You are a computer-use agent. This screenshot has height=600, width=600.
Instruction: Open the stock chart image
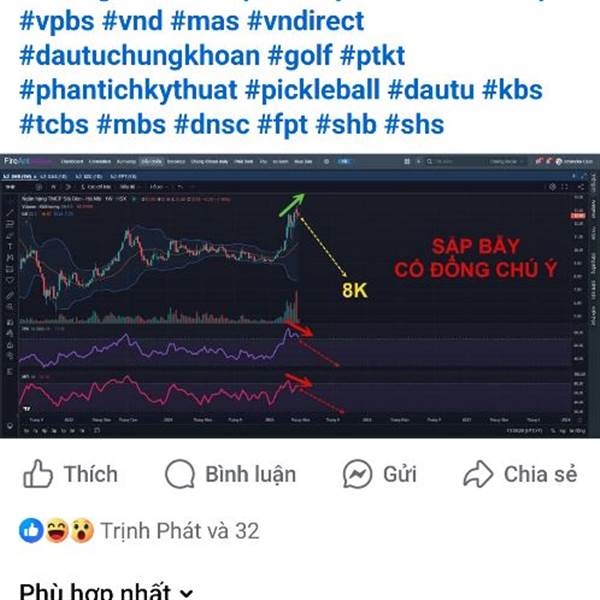pyautogui.click(x=300, y=296)
